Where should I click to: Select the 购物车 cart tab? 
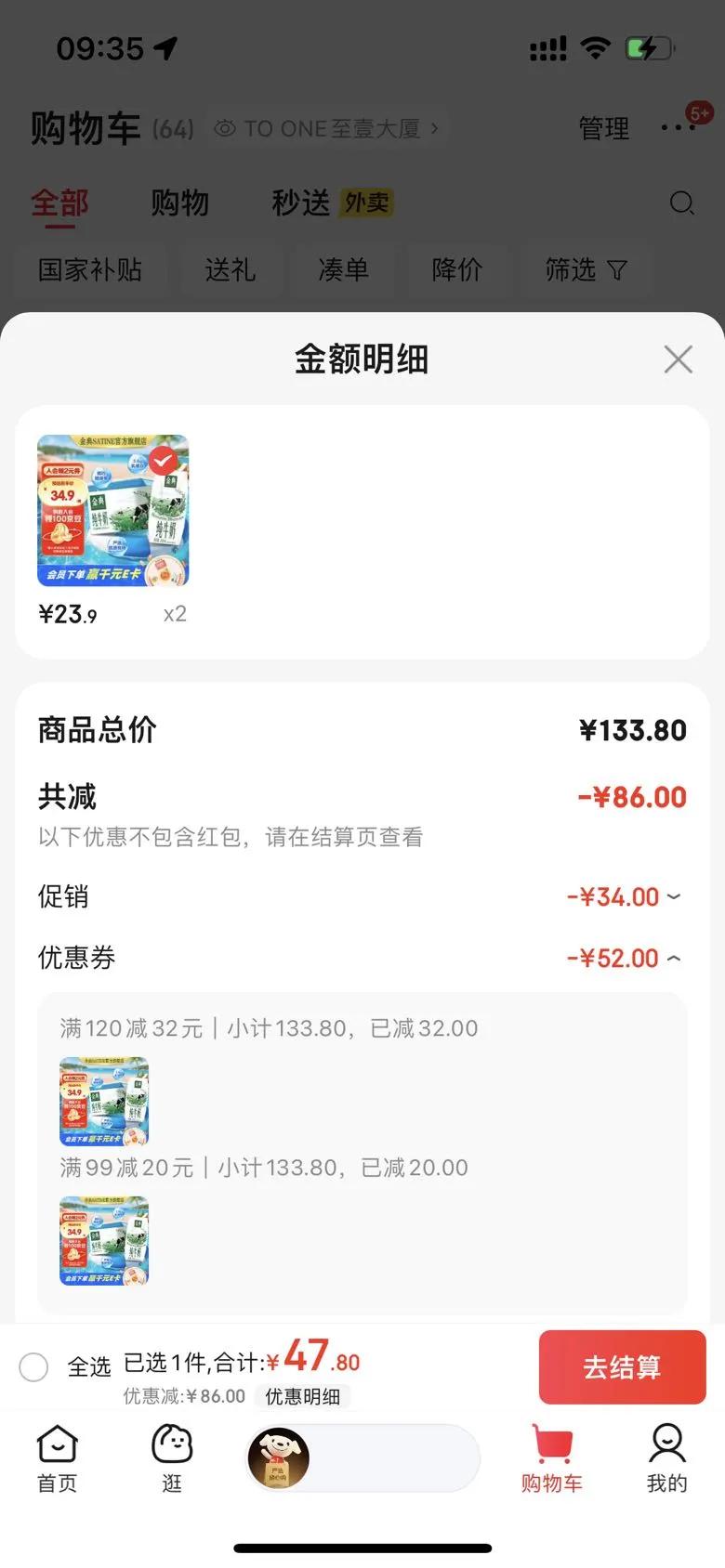pos(552,1458)
